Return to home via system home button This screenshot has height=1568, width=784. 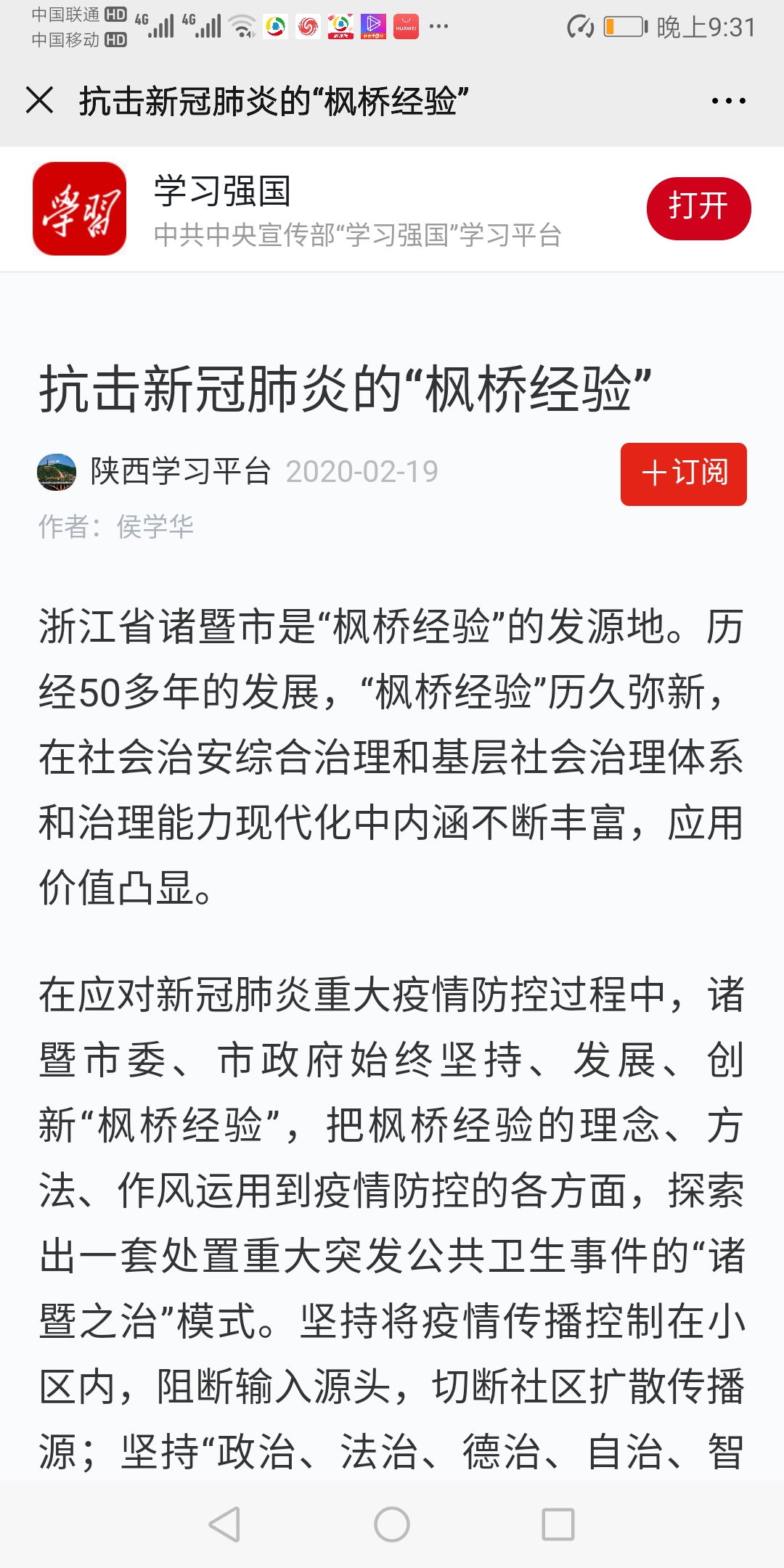point(392,1524)
